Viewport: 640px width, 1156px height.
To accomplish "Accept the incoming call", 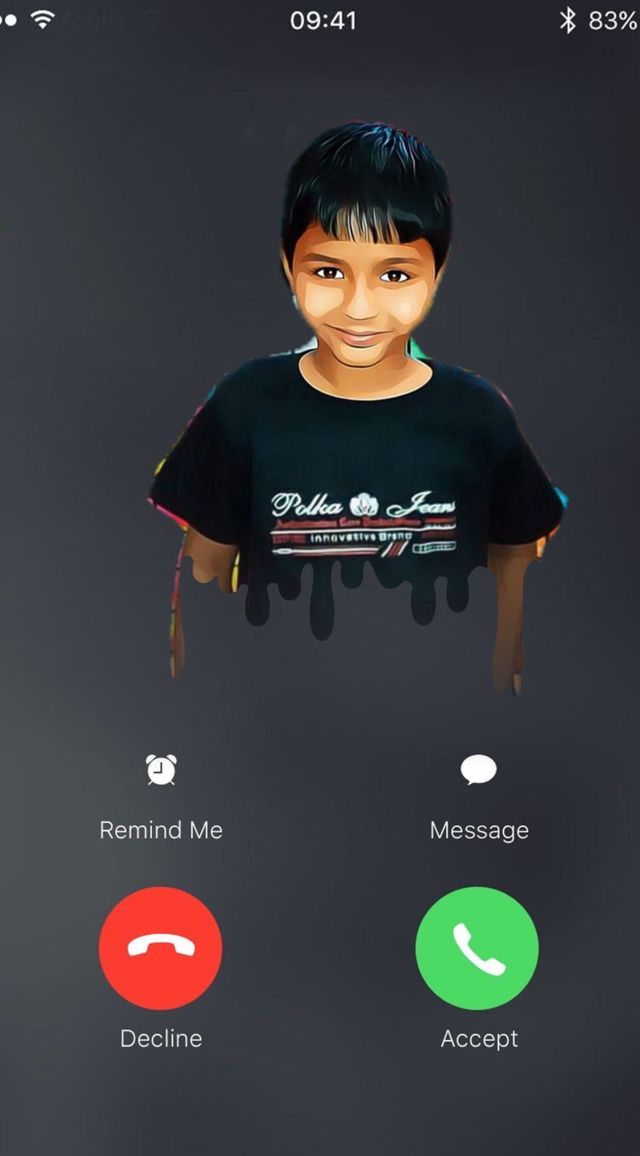I will pos(477,948).
